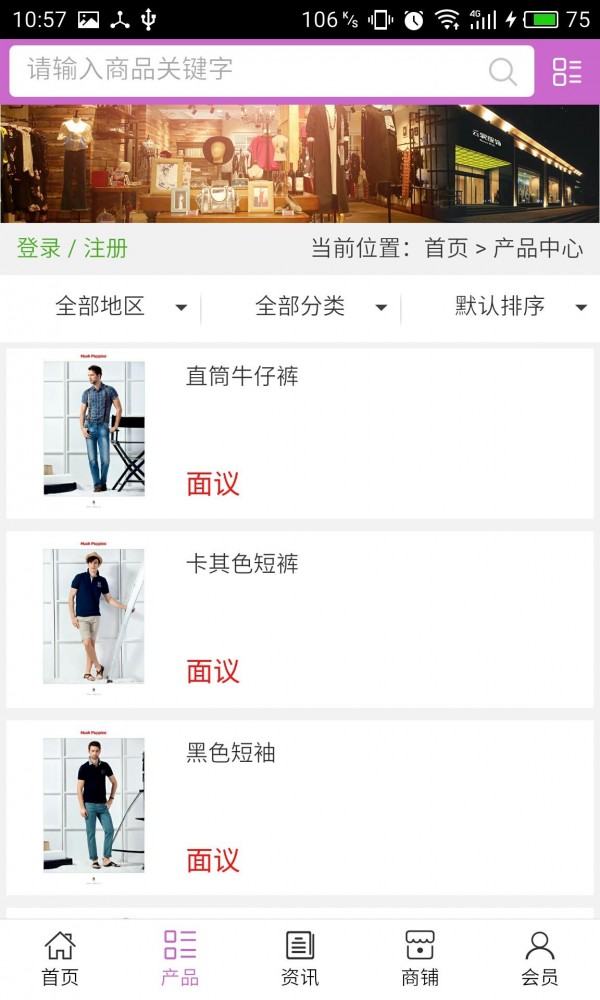The width and height of the screenshot is (600, 1000).
Task: Open the 会员 member tab
Action: 540,958
